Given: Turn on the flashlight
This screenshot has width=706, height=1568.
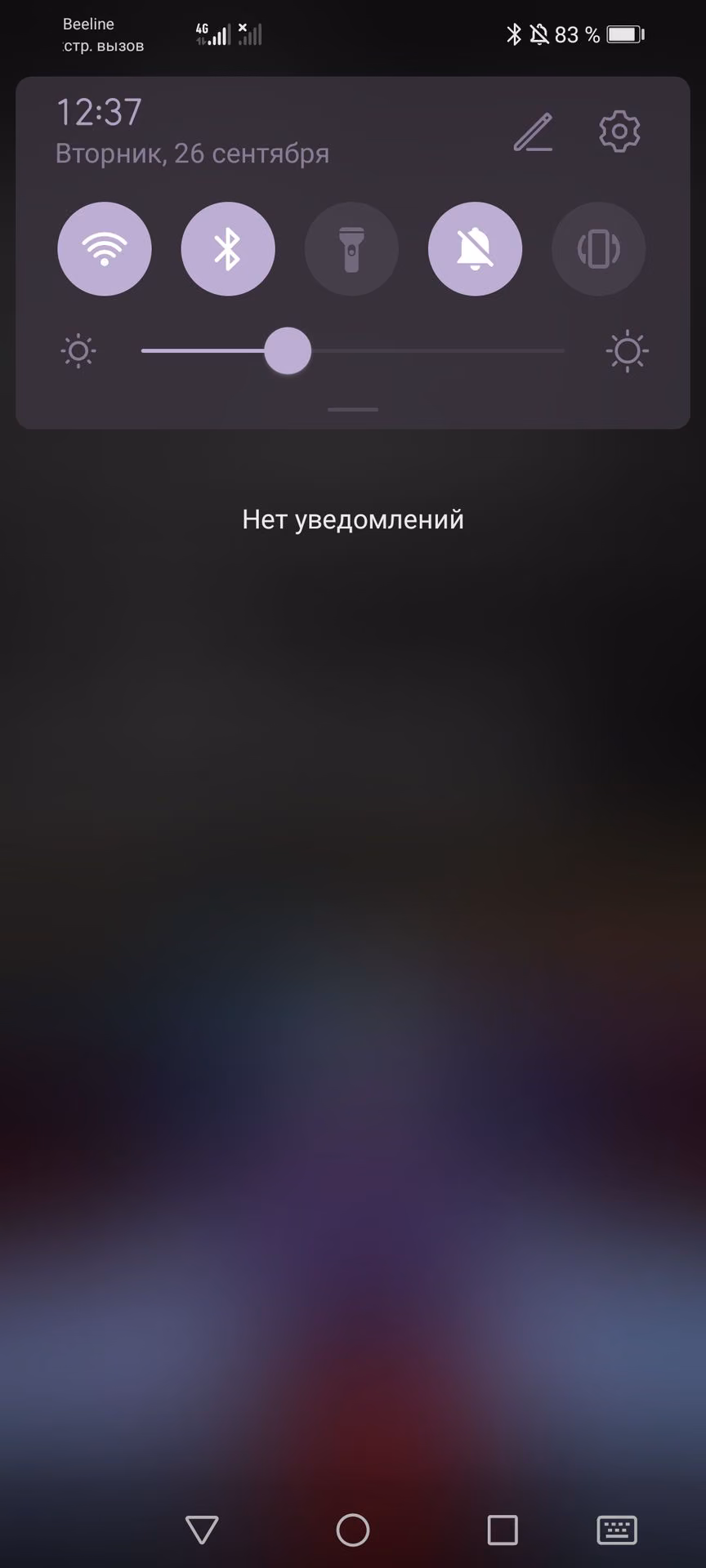Looking at the screenshot, I should pos(351,249).
